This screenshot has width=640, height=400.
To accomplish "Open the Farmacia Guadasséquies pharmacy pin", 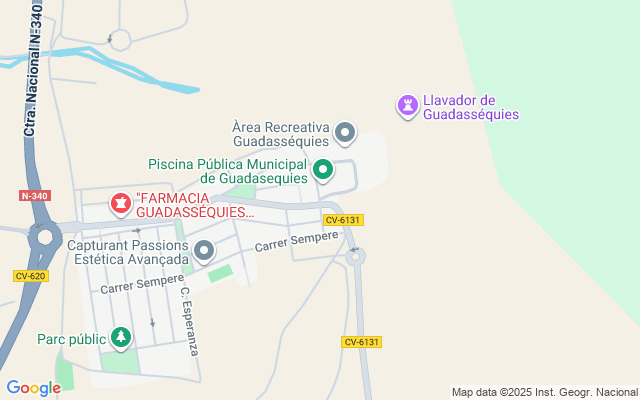I will click(x=121, y=204).
